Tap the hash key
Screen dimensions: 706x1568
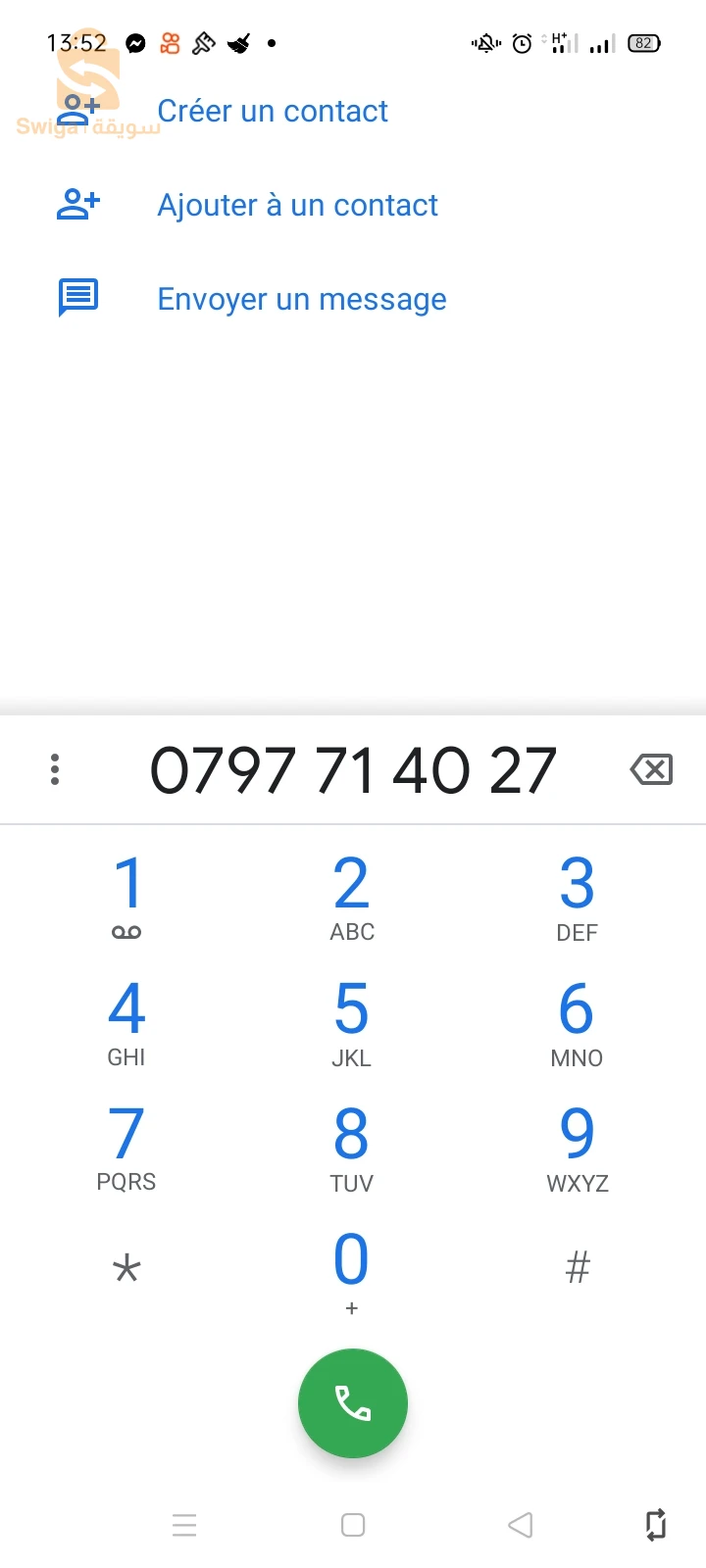[x=577, y=1268]
